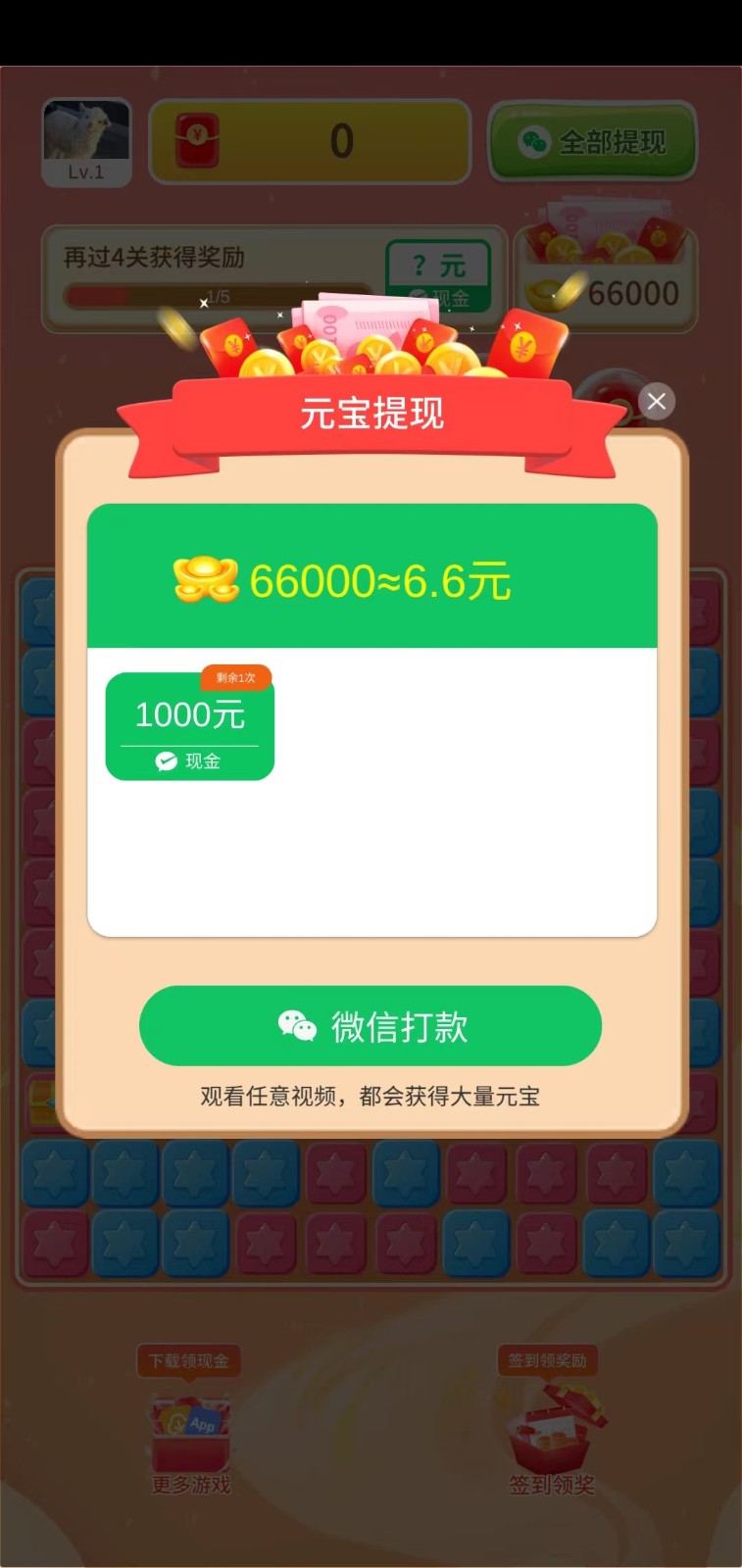Open the 1000元 现金 withdrawal option
This screenshot has height=1568, width=742.
click(x=189, y=725)
